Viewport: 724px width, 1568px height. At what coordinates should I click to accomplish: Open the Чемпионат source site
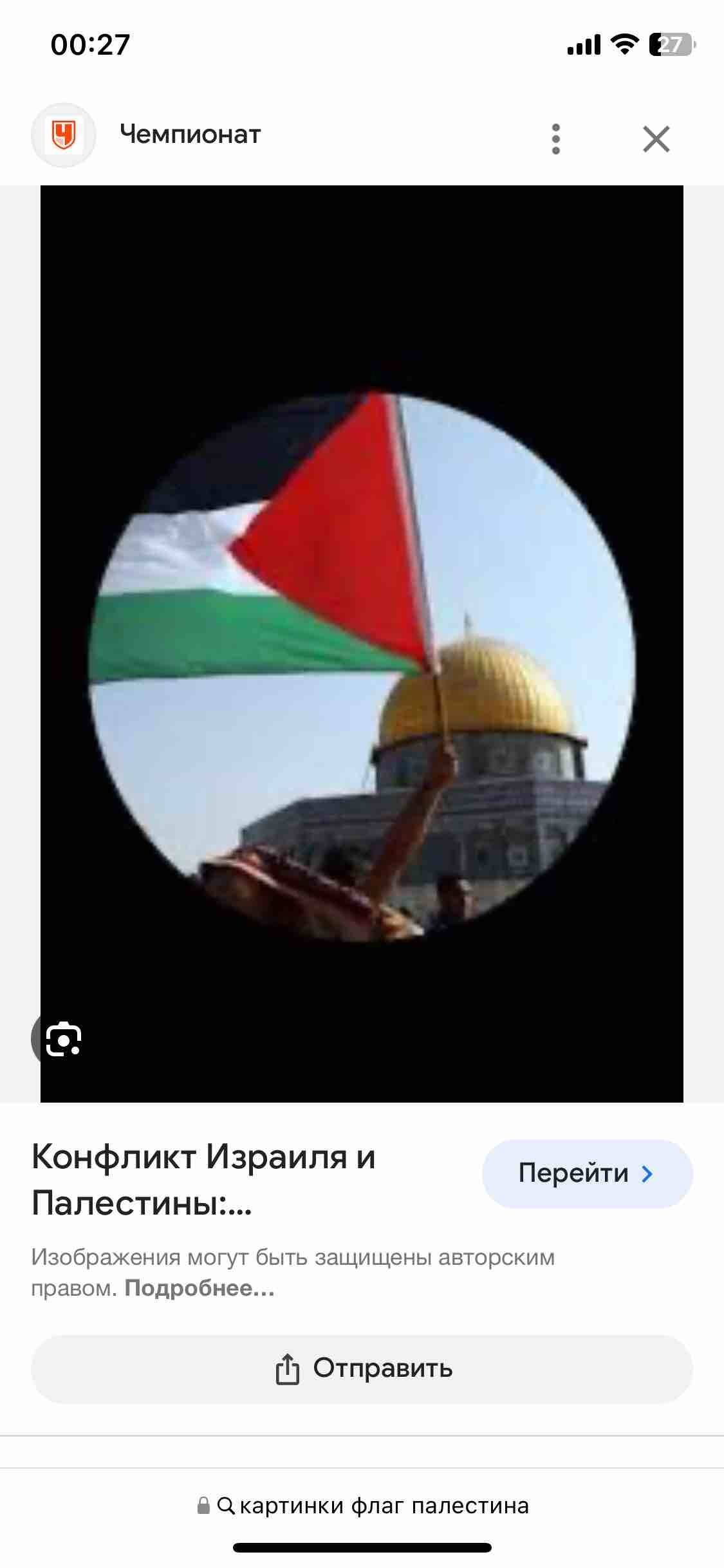190,135
